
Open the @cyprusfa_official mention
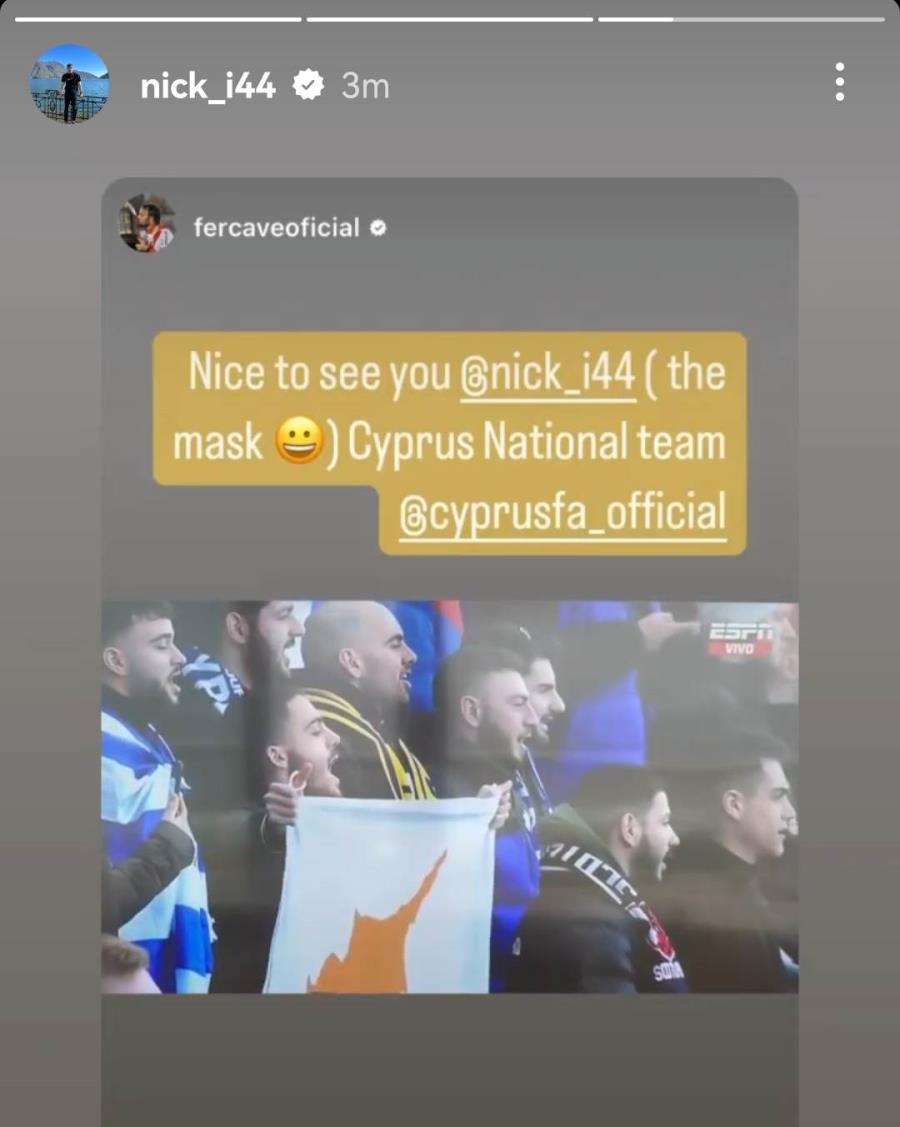tap(562, 514)
